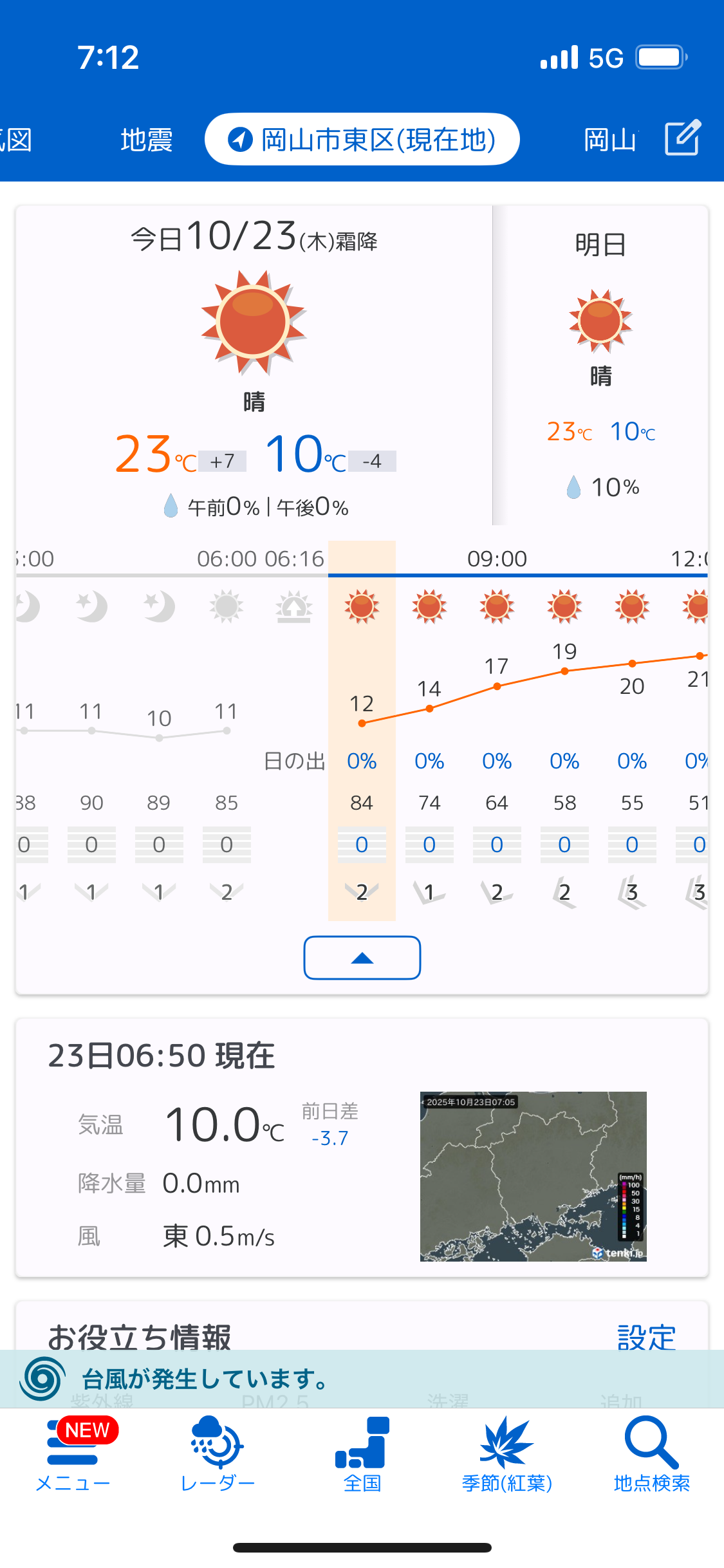The width and height of the screenshot is (724, 1568).
Task: Switch to the 地震 tab
Action: click(147, 140)
